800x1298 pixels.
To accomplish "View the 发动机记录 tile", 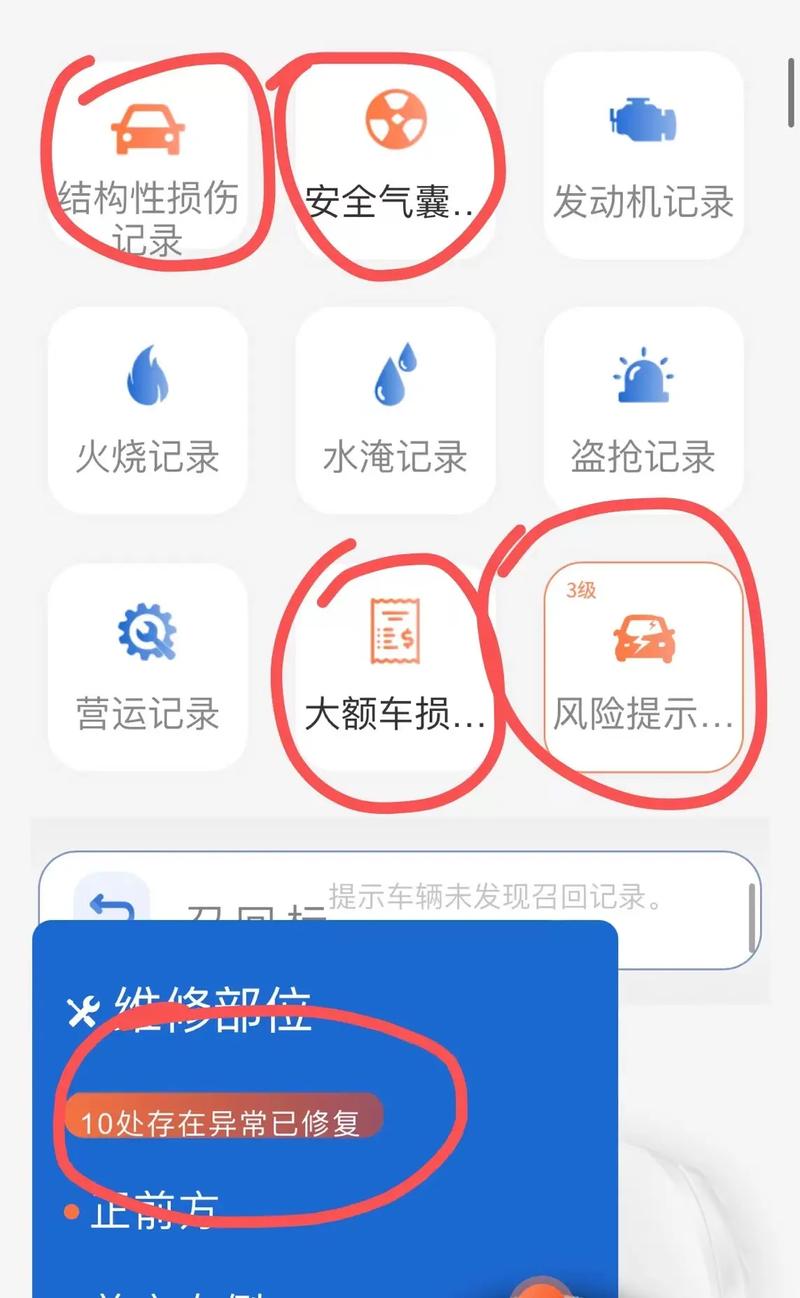I will pyautogui.click(x=643, y=156).
